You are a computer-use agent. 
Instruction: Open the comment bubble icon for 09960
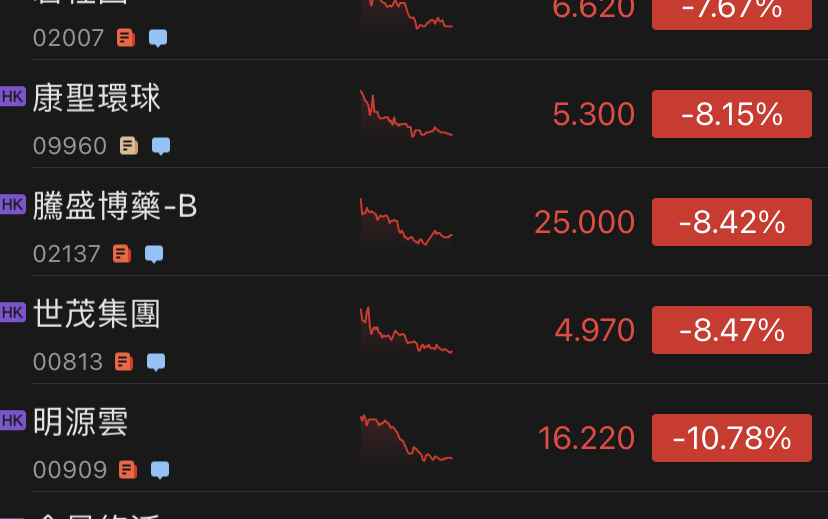161,146
